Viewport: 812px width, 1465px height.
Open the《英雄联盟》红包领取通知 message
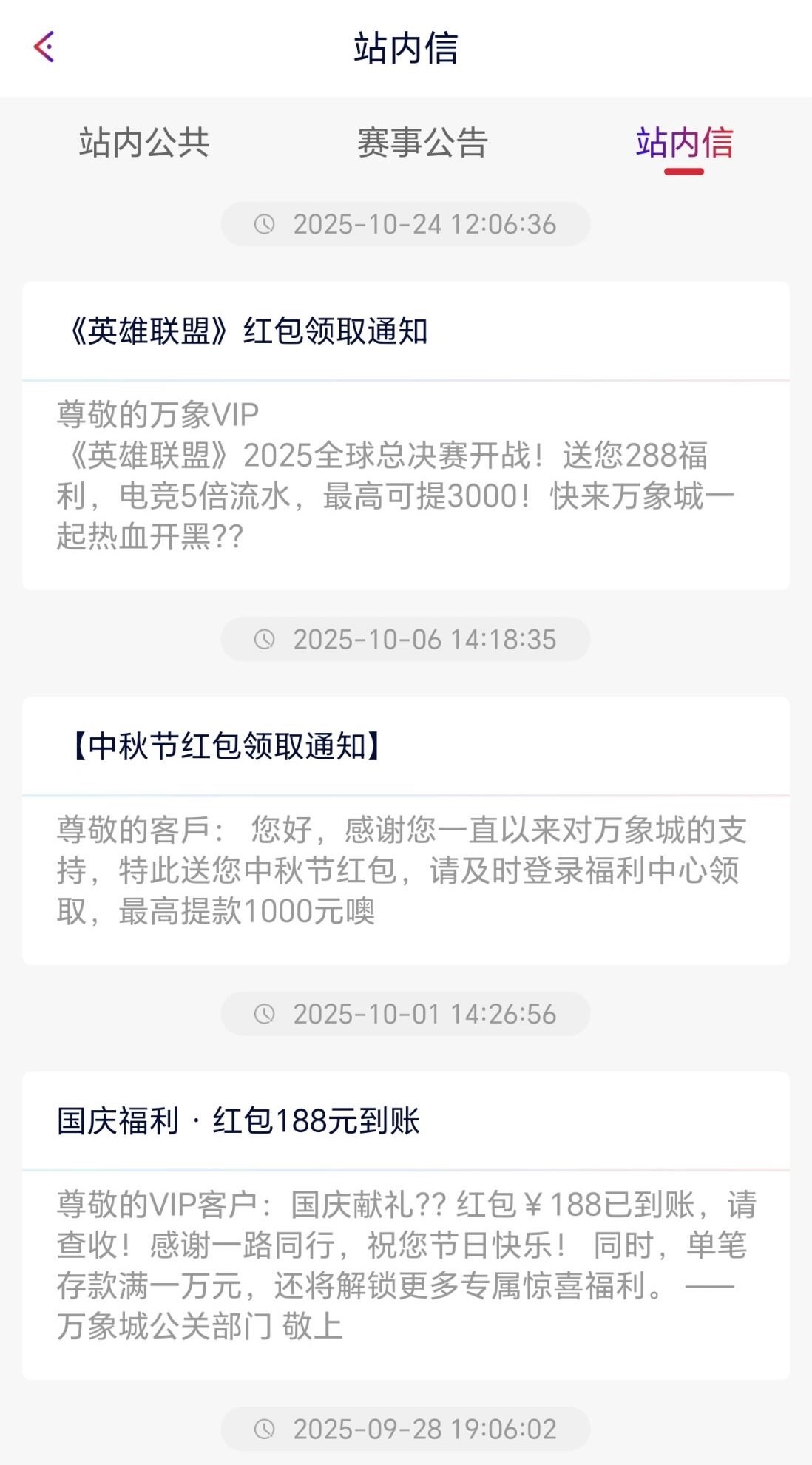coord(405,435)
